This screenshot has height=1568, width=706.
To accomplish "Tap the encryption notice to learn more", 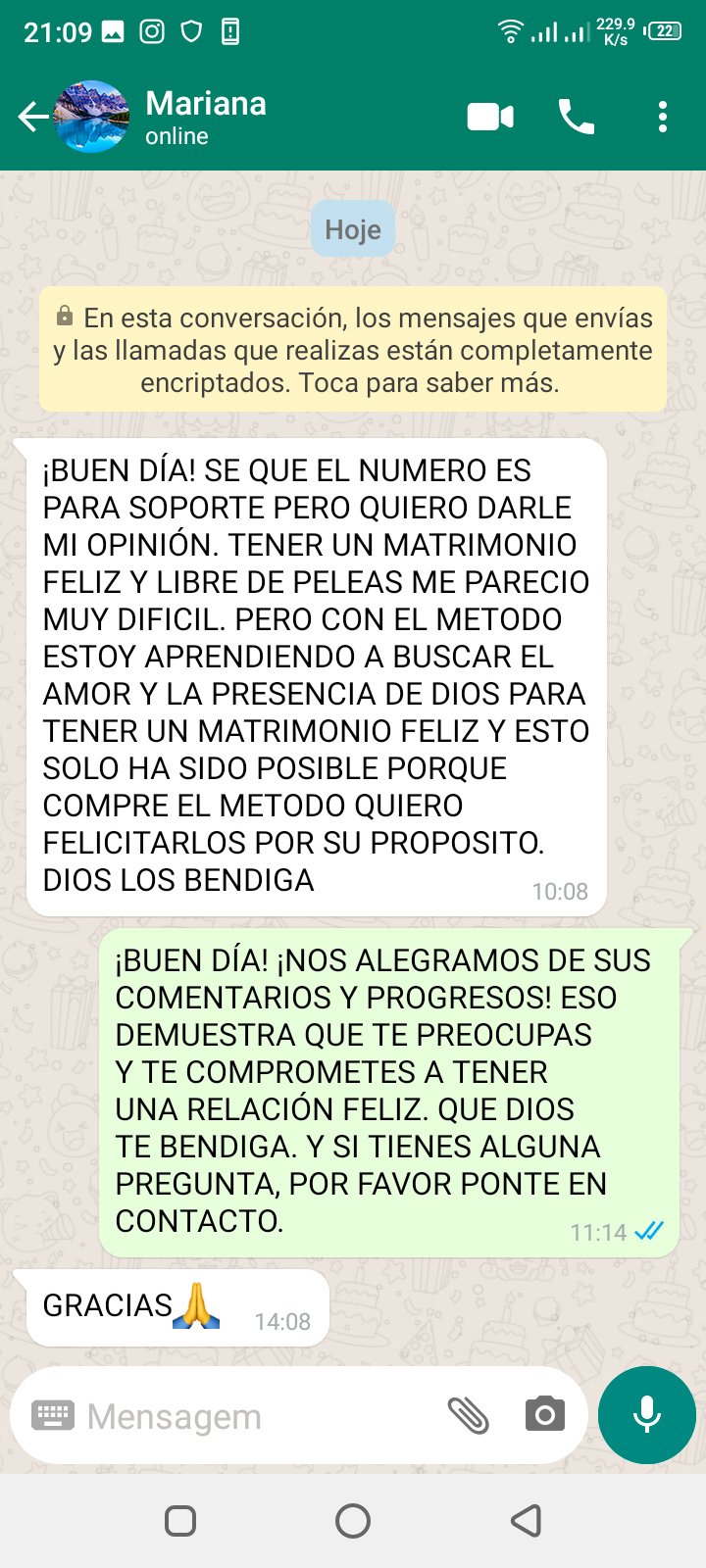I will point(353,350).
